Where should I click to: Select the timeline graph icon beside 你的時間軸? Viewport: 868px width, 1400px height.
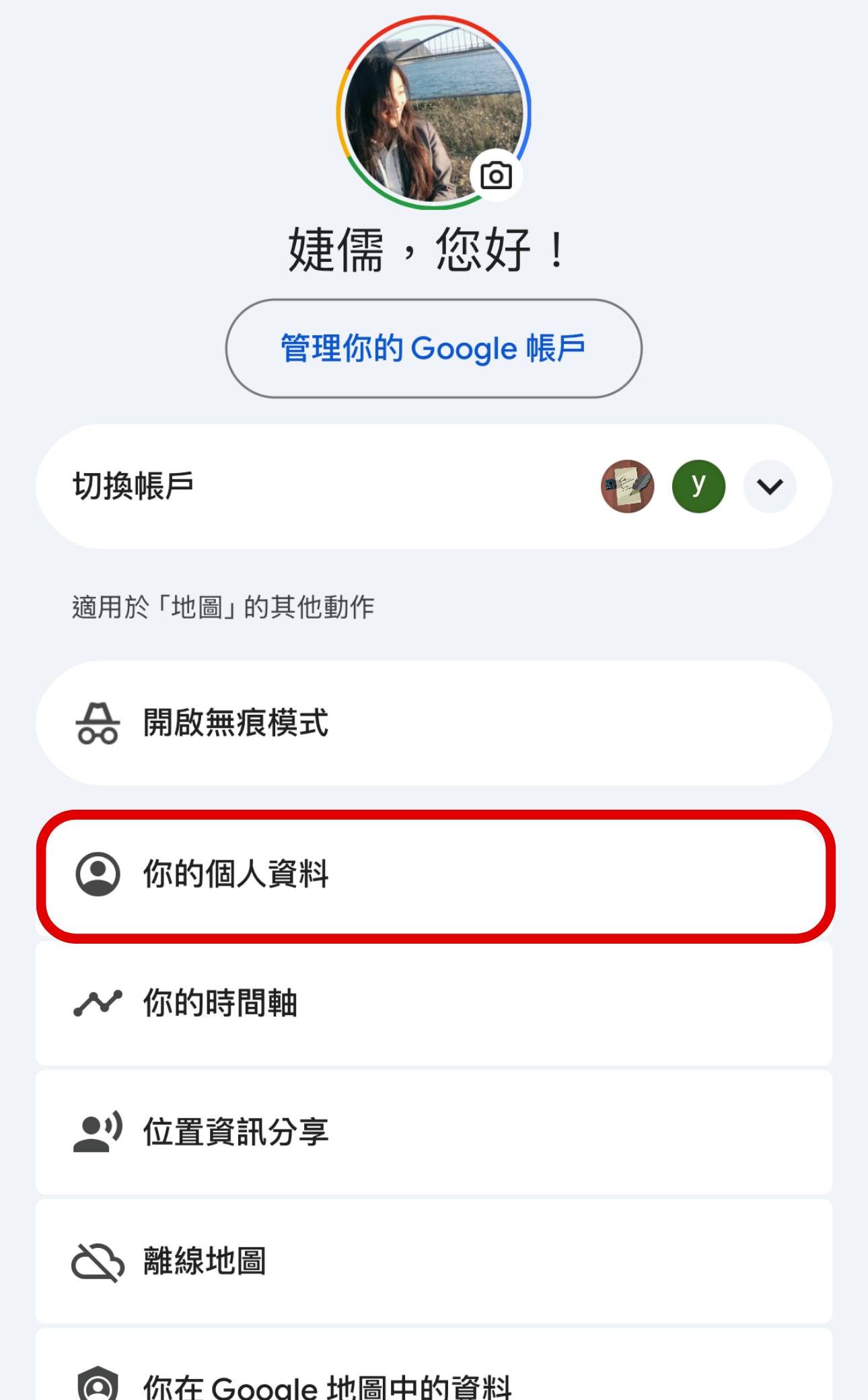(x=98, y=1003)
